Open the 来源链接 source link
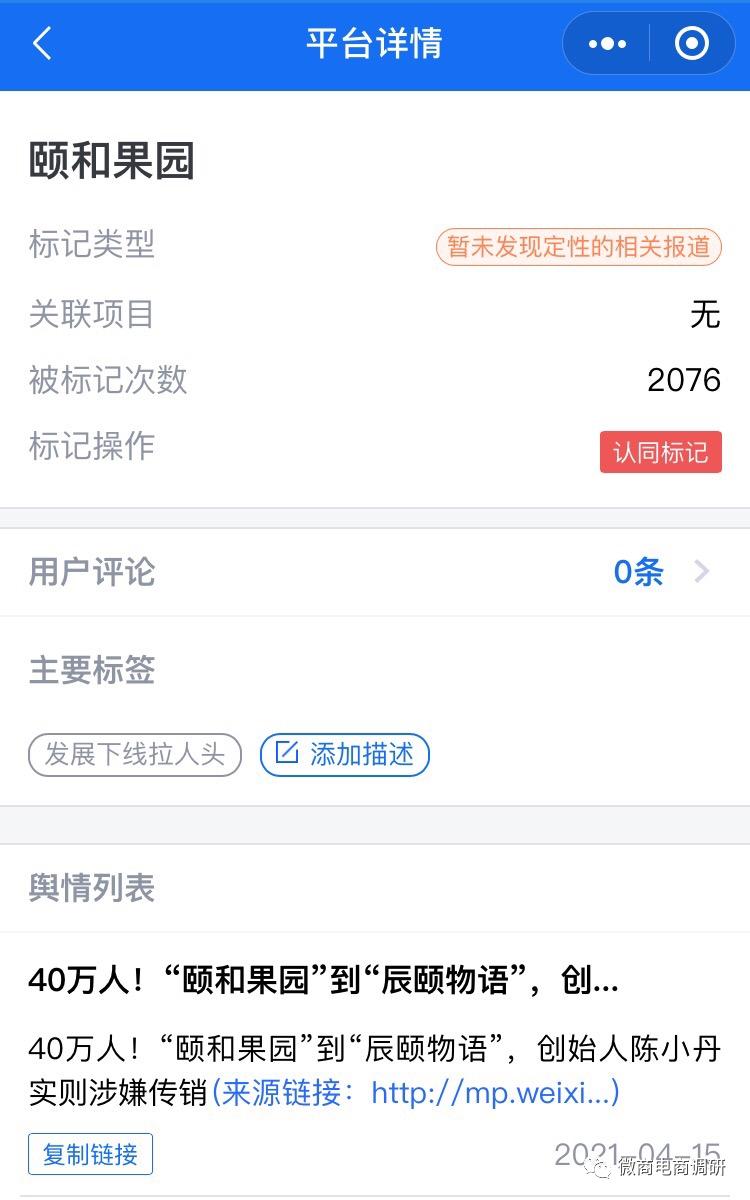The width and height of the screenshot is (750, 1200). click(x=415, y=1092)
